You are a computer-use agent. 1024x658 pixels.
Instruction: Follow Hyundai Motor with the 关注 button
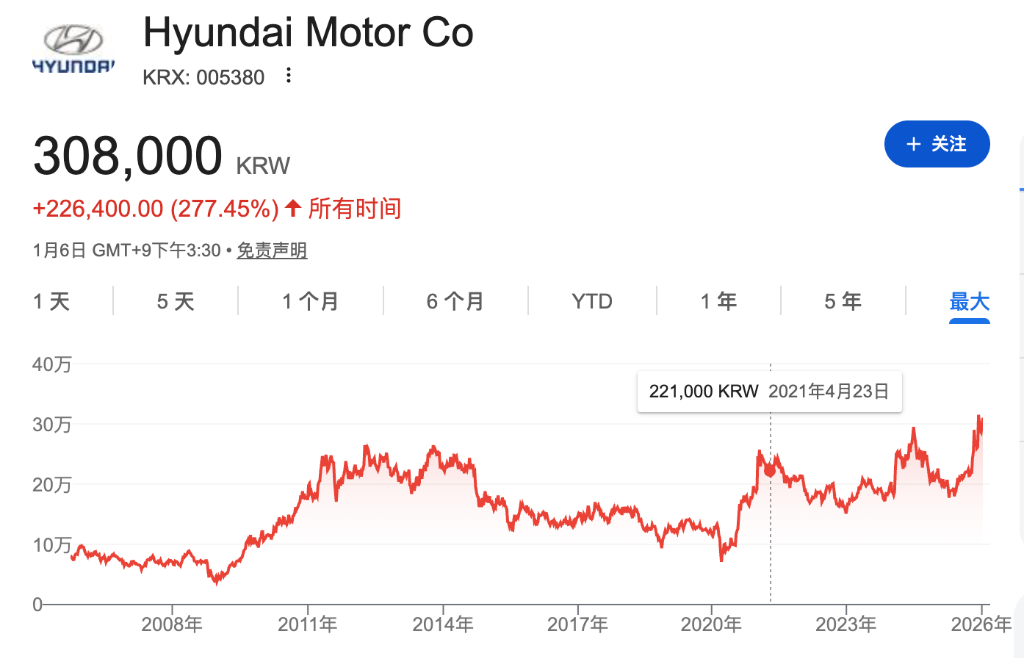(x=937, y=144)
